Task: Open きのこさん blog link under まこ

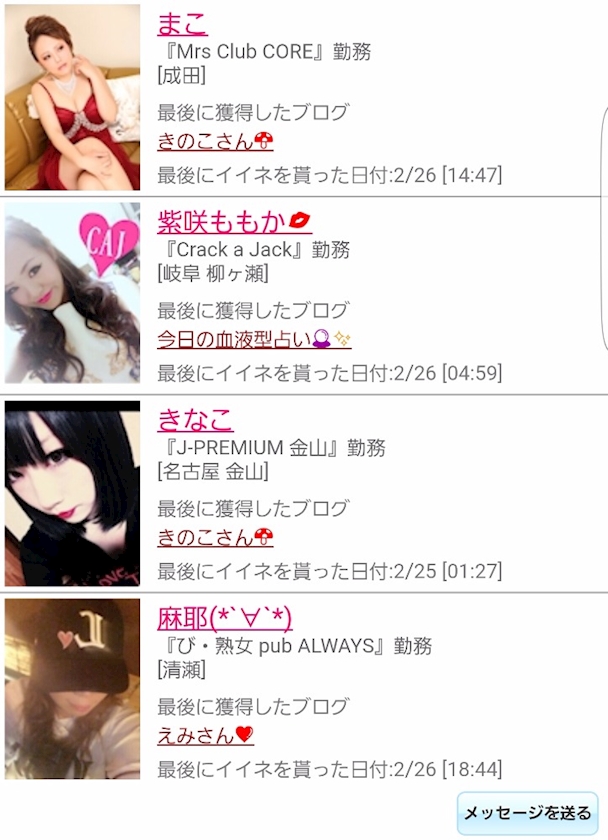Action: [x=215, y=141]
